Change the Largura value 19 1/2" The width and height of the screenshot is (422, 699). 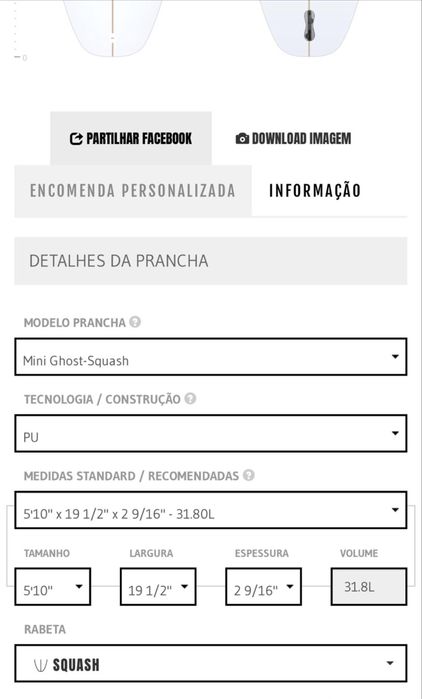point(158,587)
